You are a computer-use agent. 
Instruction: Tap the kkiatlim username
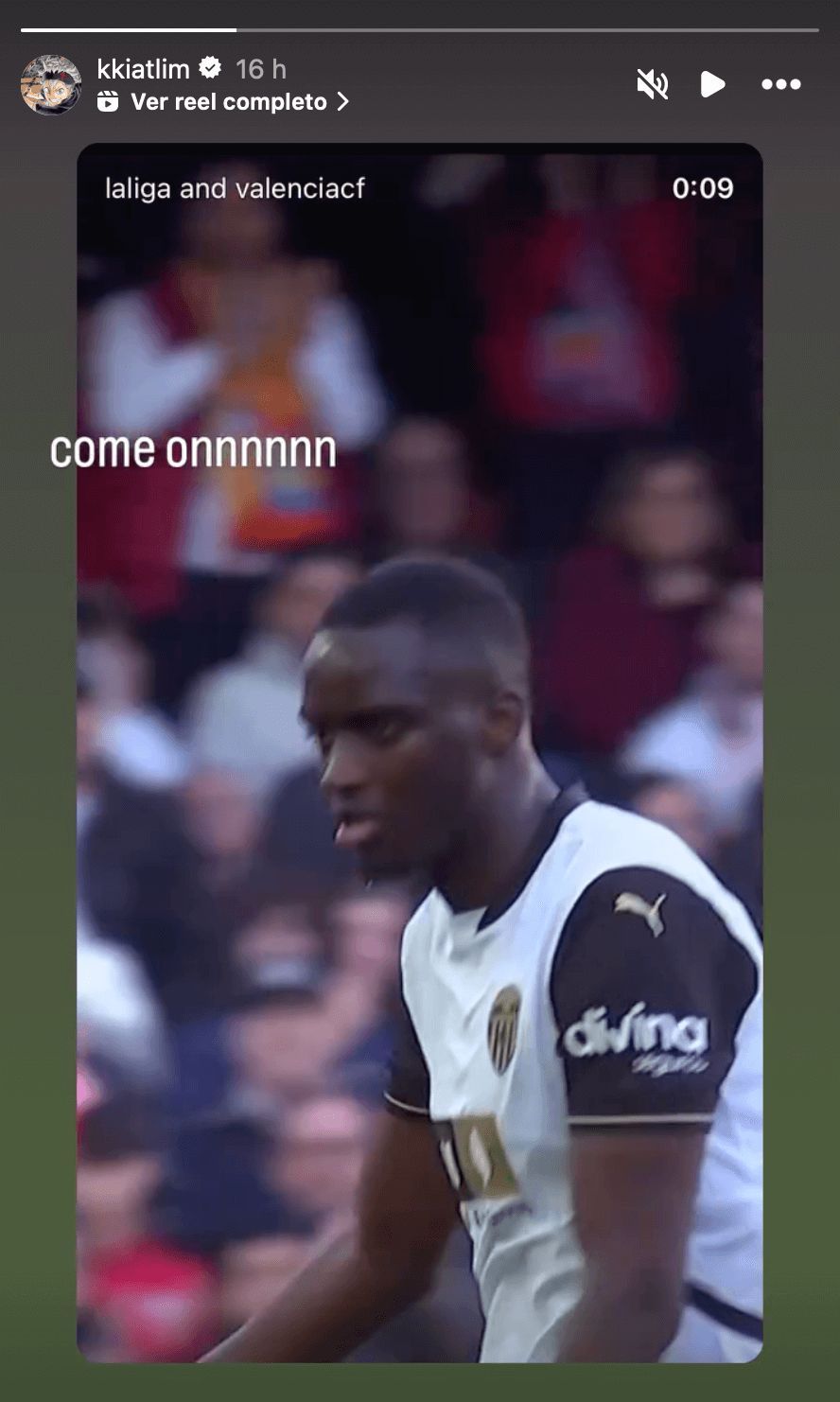point(144,69)
